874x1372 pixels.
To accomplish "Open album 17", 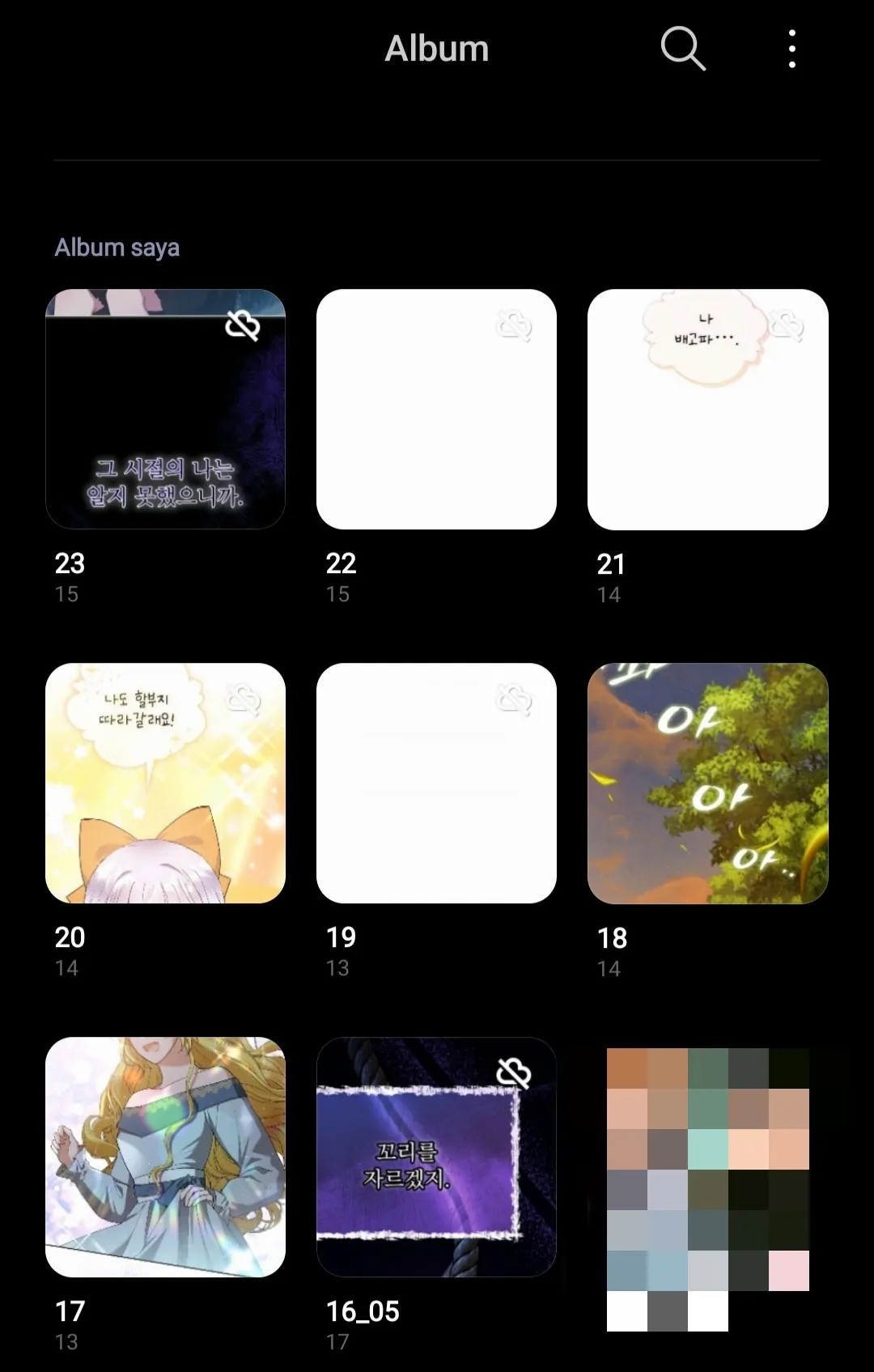I will click(x=165, y=1157).
